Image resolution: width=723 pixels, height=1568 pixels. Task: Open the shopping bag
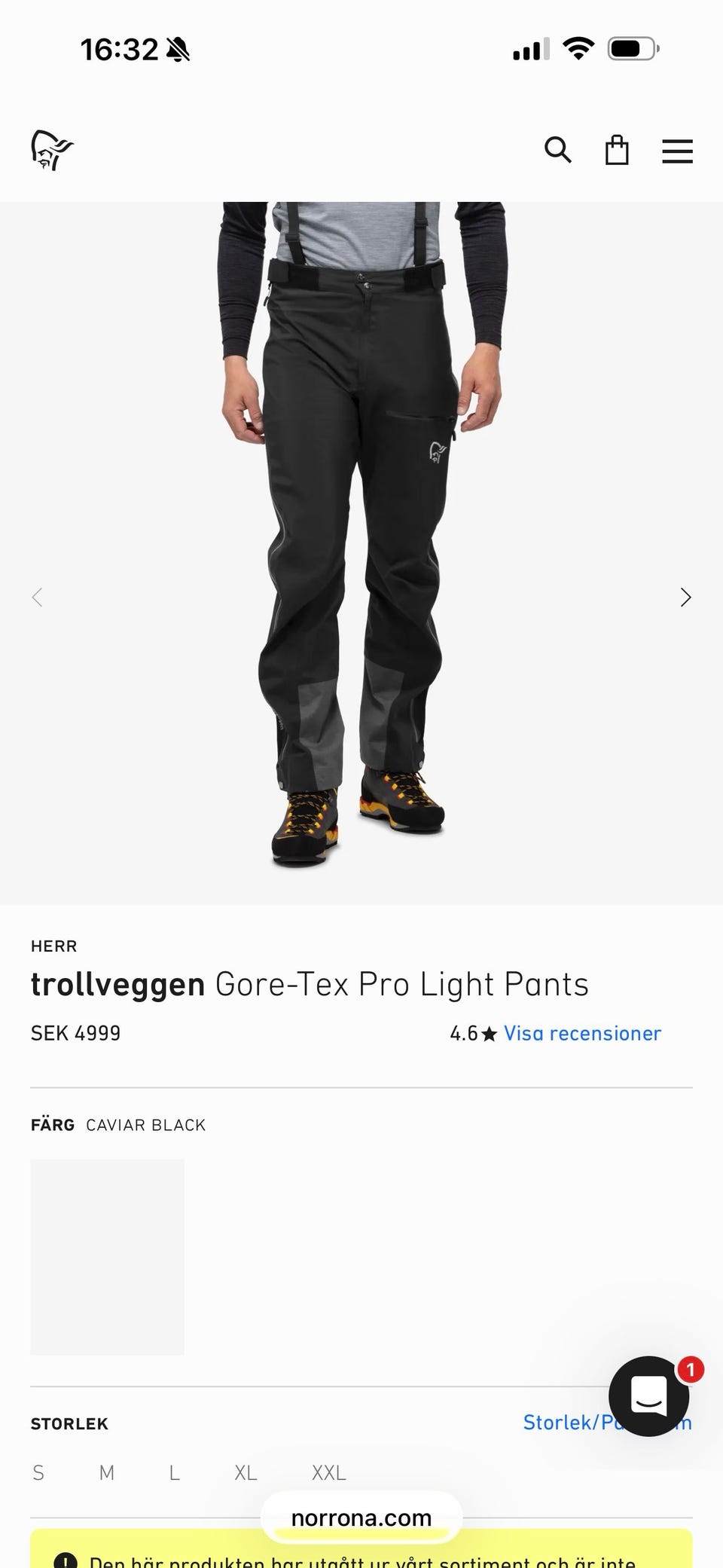click(x=617, y=150)
